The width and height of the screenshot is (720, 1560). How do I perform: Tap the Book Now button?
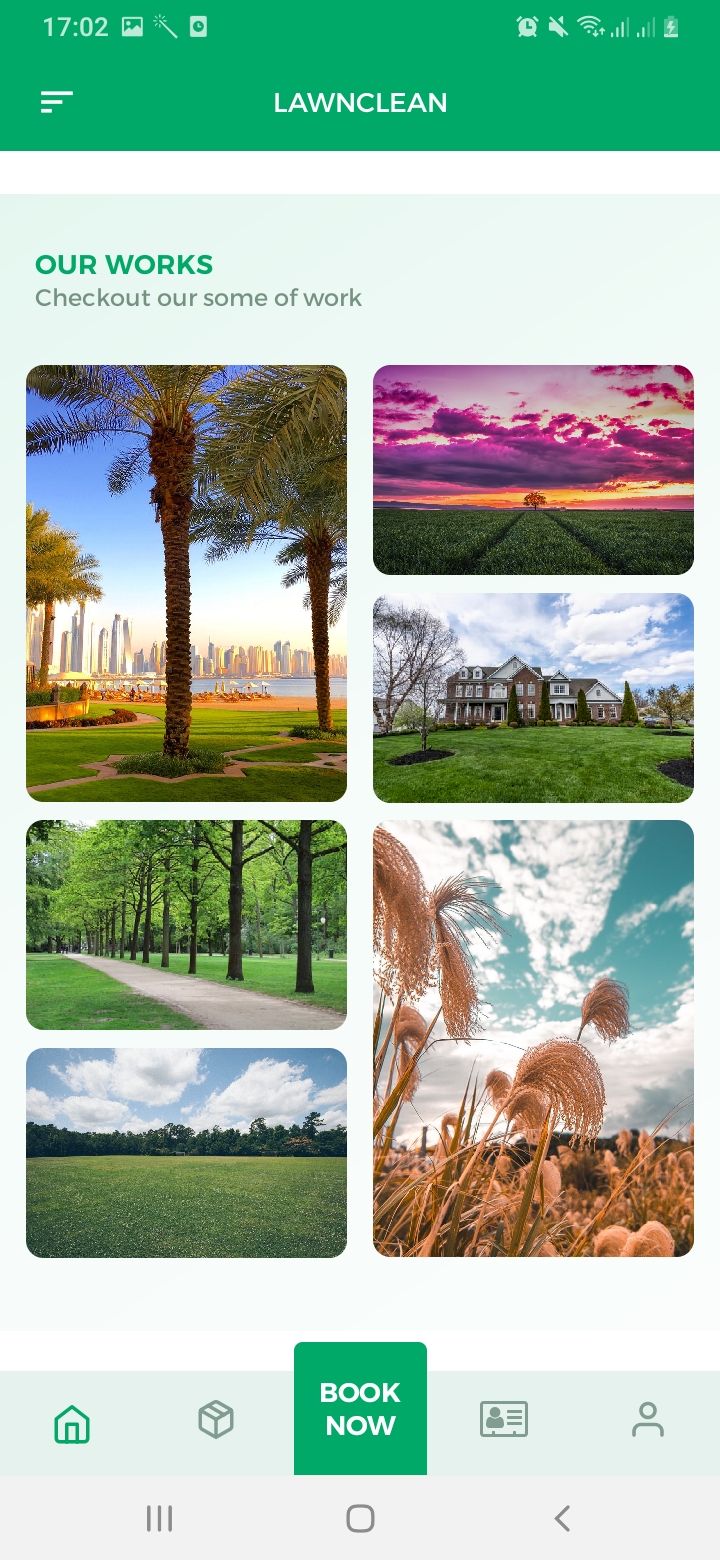[360, 1408]
